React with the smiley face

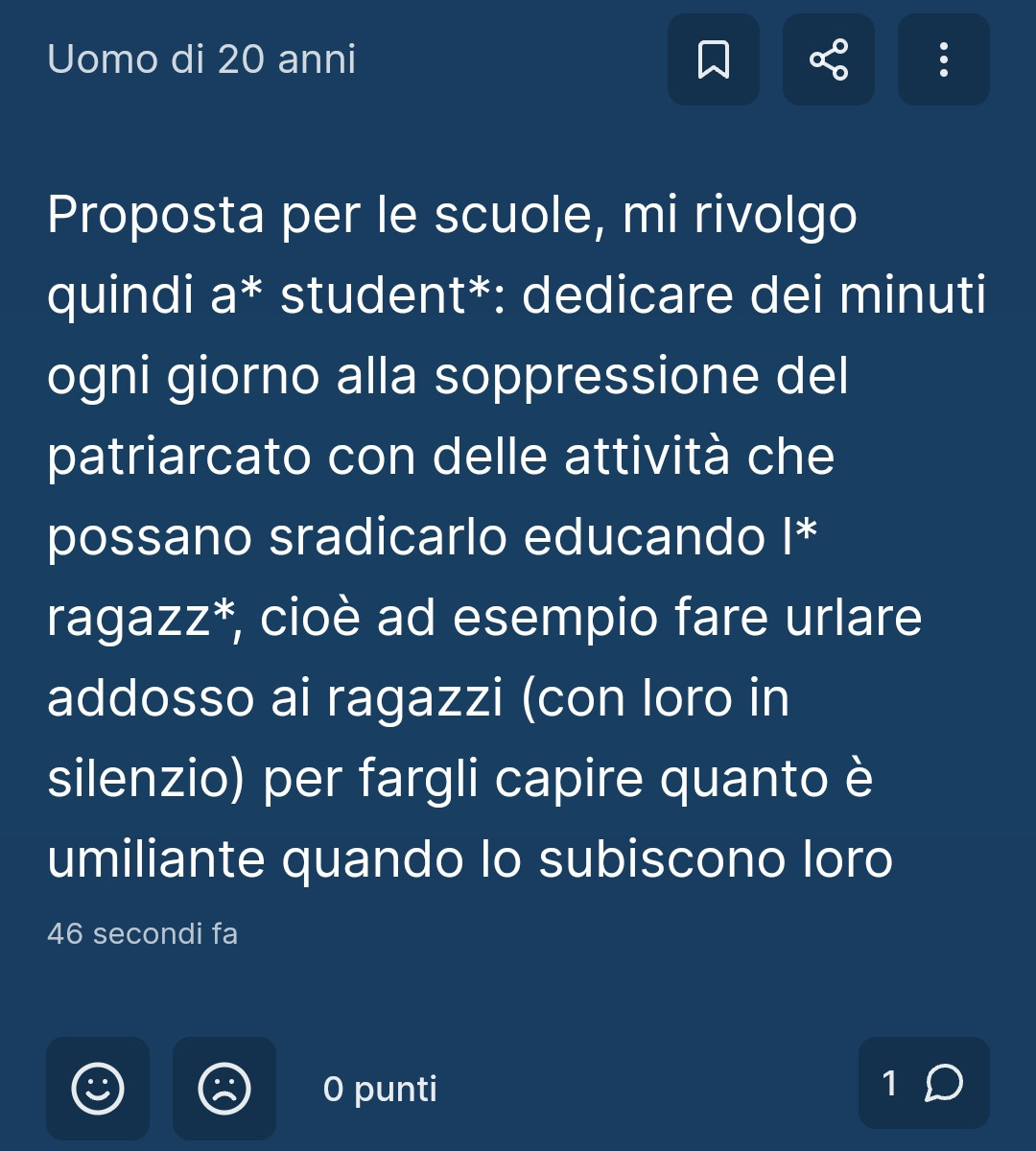(98, 1088)
